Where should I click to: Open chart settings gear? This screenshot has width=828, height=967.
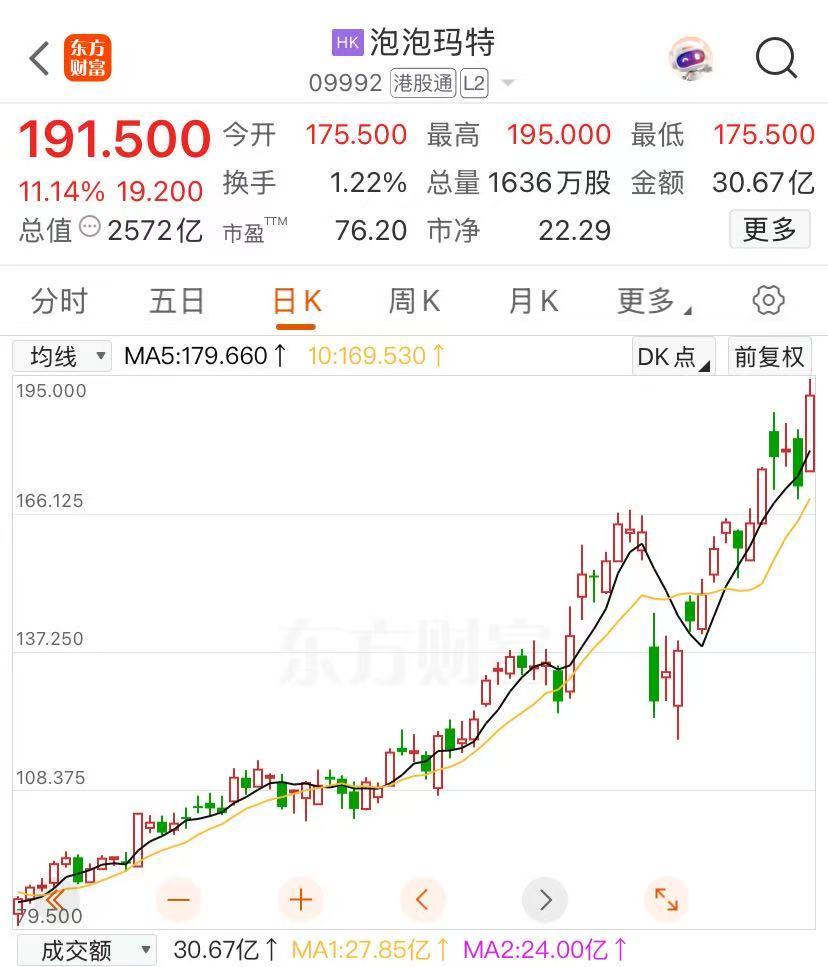pyautogui.click(x=768, y=300)
